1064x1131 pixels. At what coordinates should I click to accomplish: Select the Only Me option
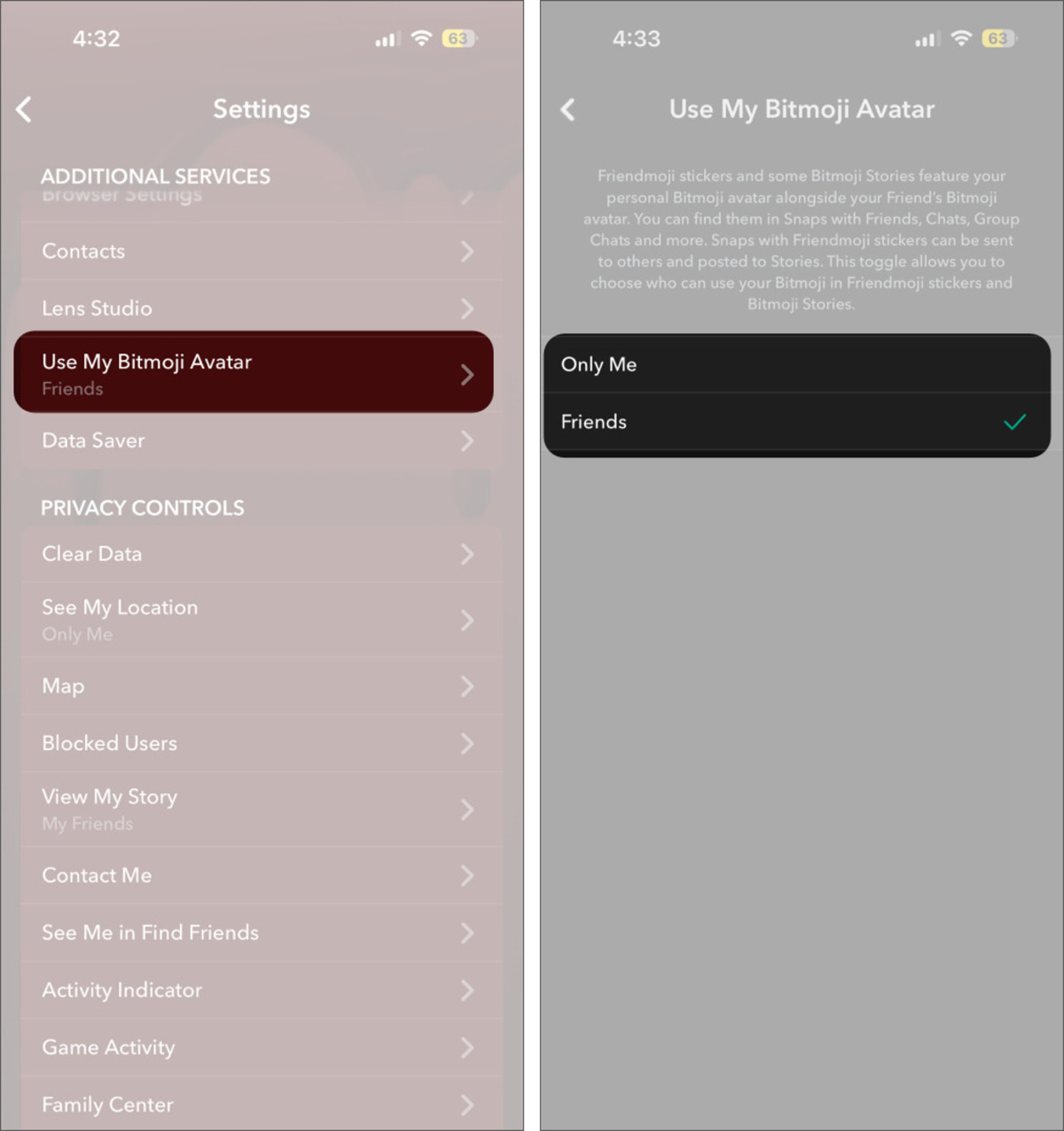pyautogui.click(x=795, y=364)
